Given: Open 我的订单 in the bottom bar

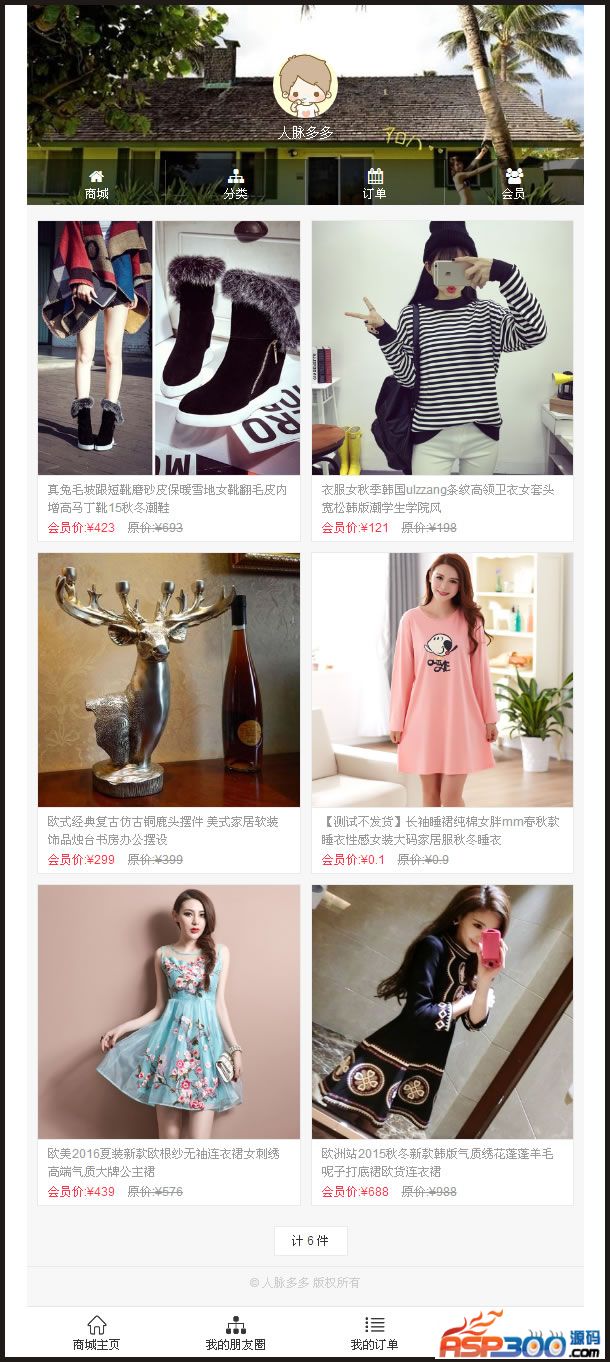Looking at the screenshot, I should pyautogui.click(x=375, y=1333).
